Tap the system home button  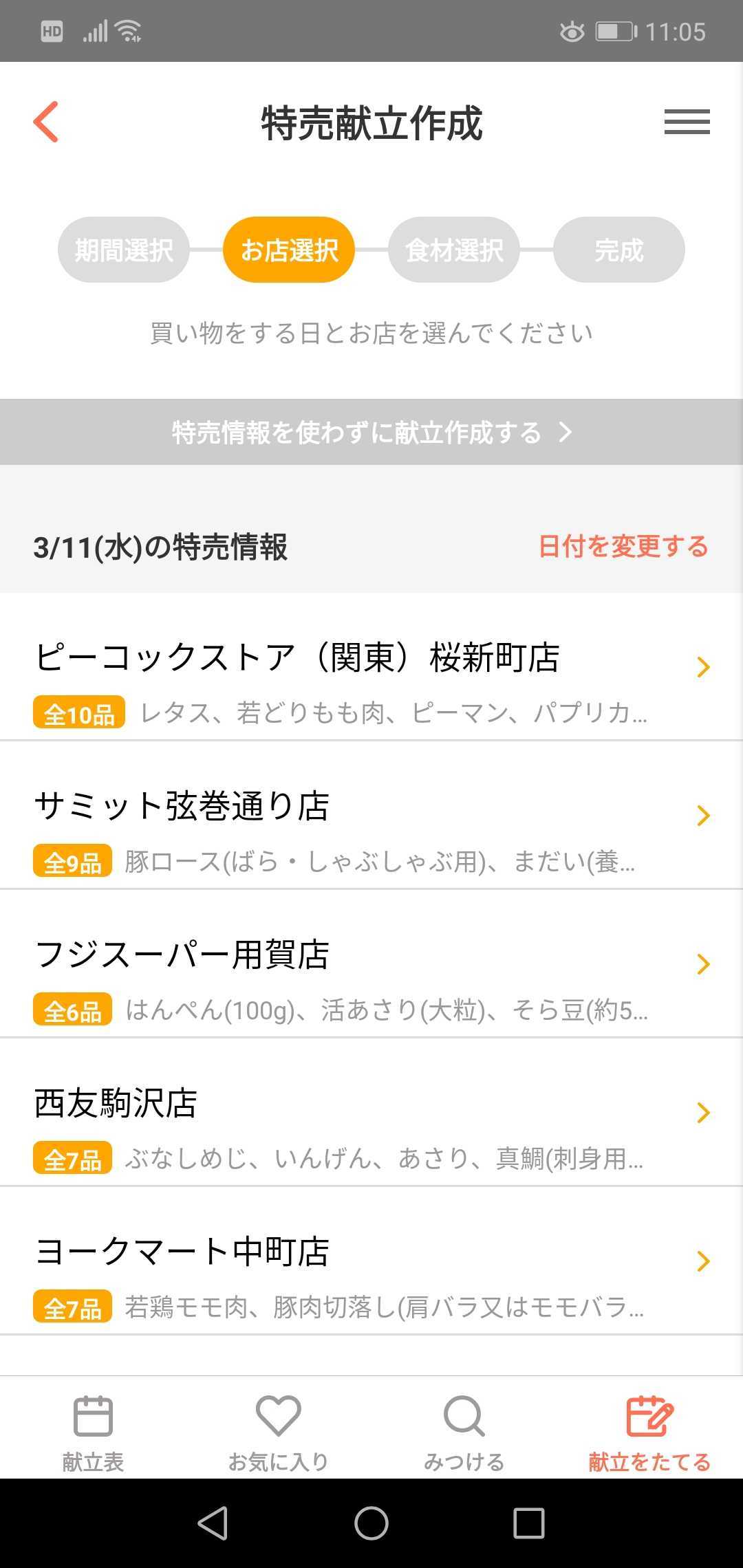tap(371, 1523)
